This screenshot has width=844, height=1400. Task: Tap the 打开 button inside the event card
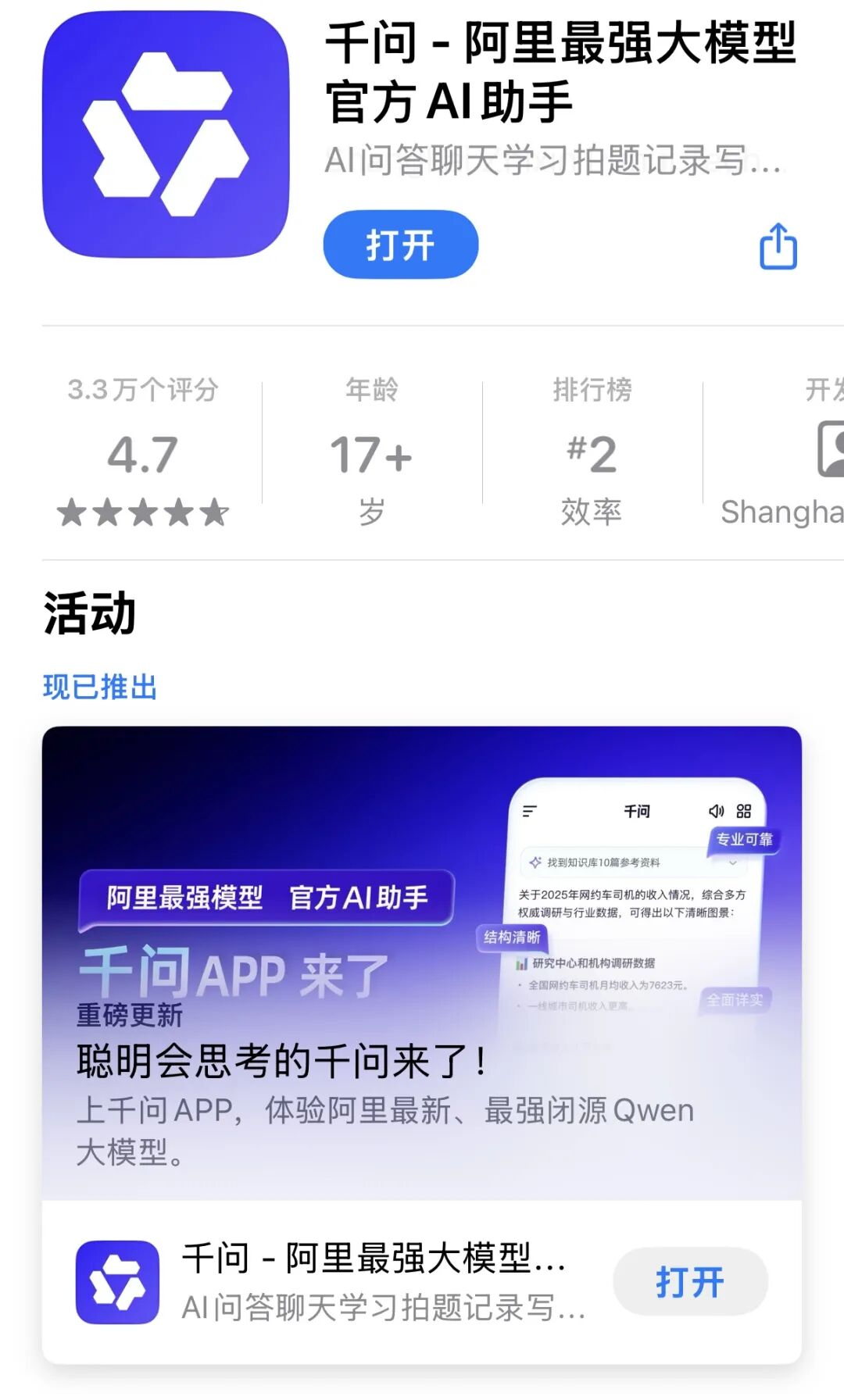coord(689,1282)
